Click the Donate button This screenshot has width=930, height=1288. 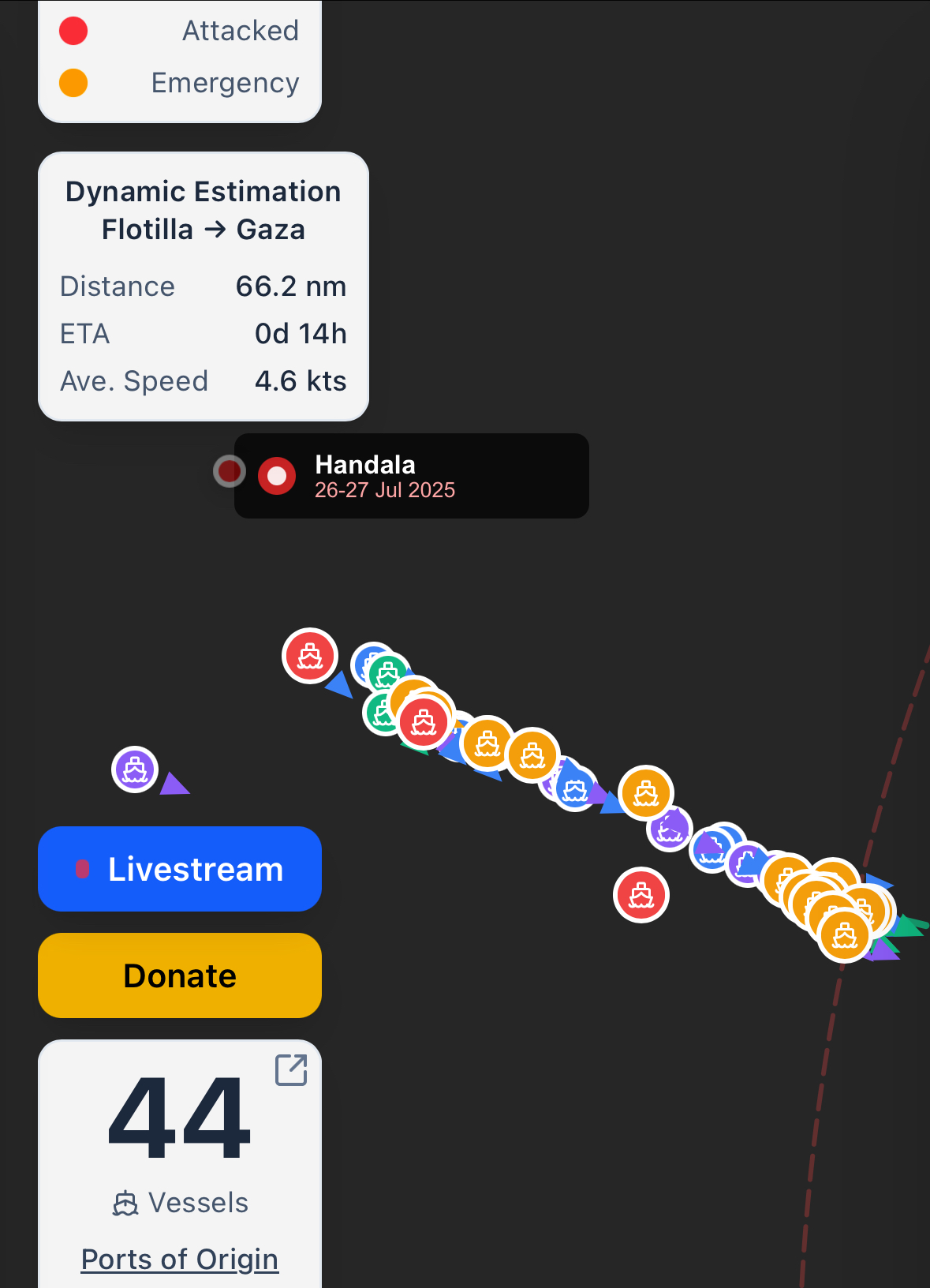179,975
